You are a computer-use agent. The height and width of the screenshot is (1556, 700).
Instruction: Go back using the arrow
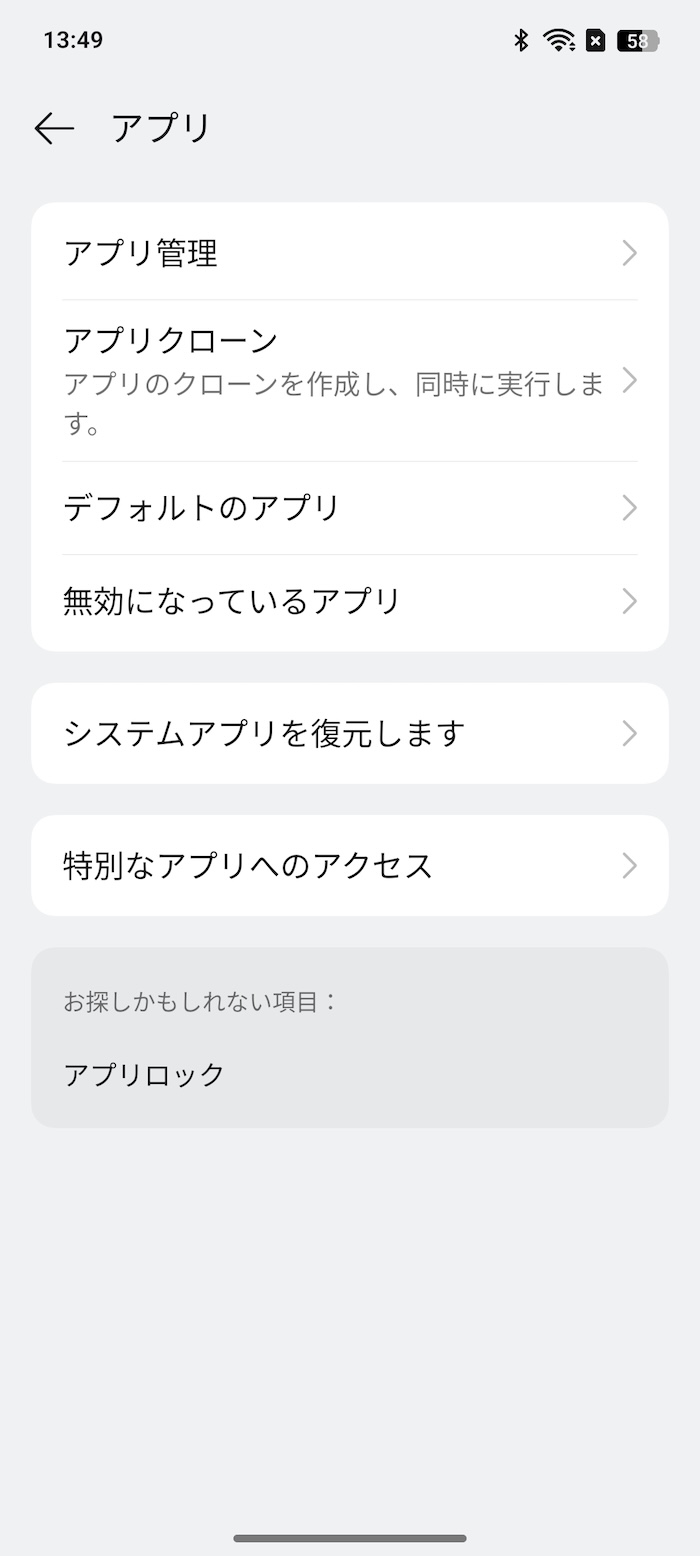pyautogui.click(x=54, y=128)
